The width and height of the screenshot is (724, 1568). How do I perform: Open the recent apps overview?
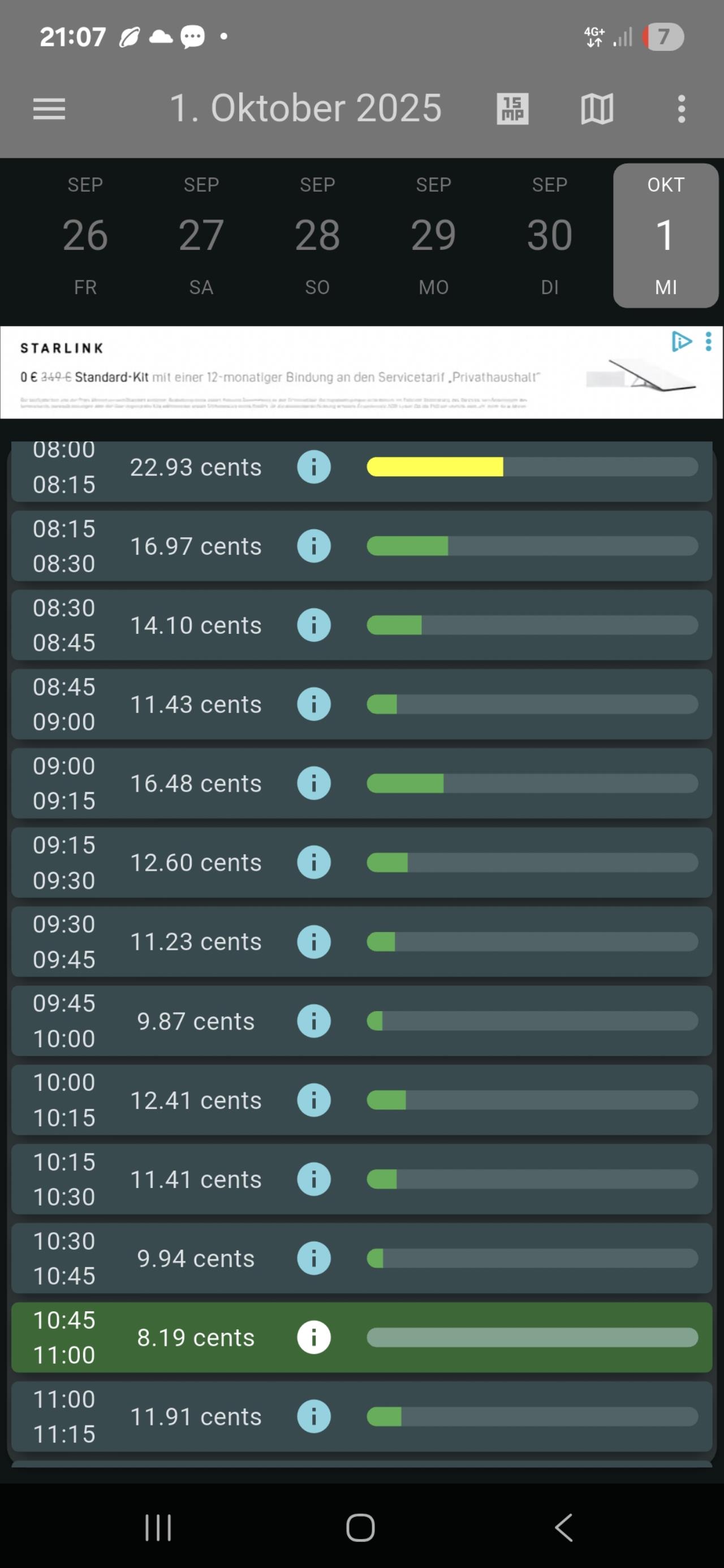coord(158,1527)
